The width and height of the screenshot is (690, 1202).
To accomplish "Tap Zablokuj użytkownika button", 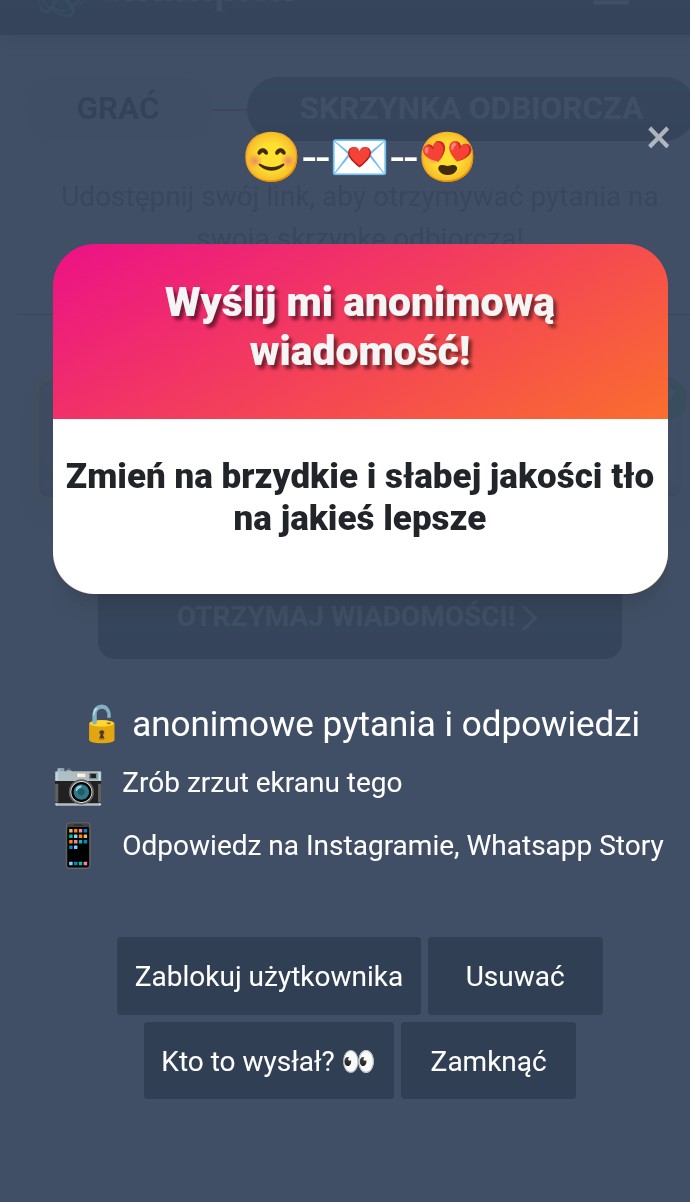I will click(x=269, y=976).
